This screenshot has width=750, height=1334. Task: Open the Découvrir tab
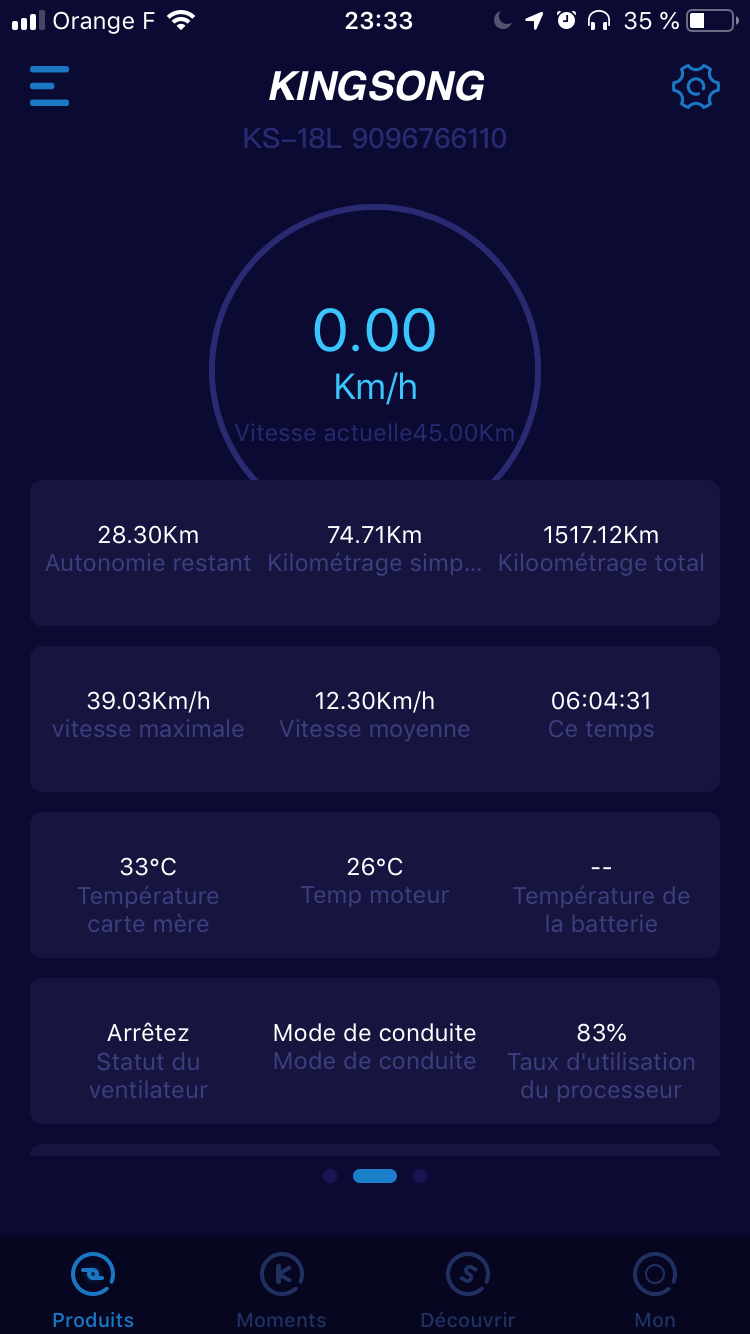(468, 1290)
